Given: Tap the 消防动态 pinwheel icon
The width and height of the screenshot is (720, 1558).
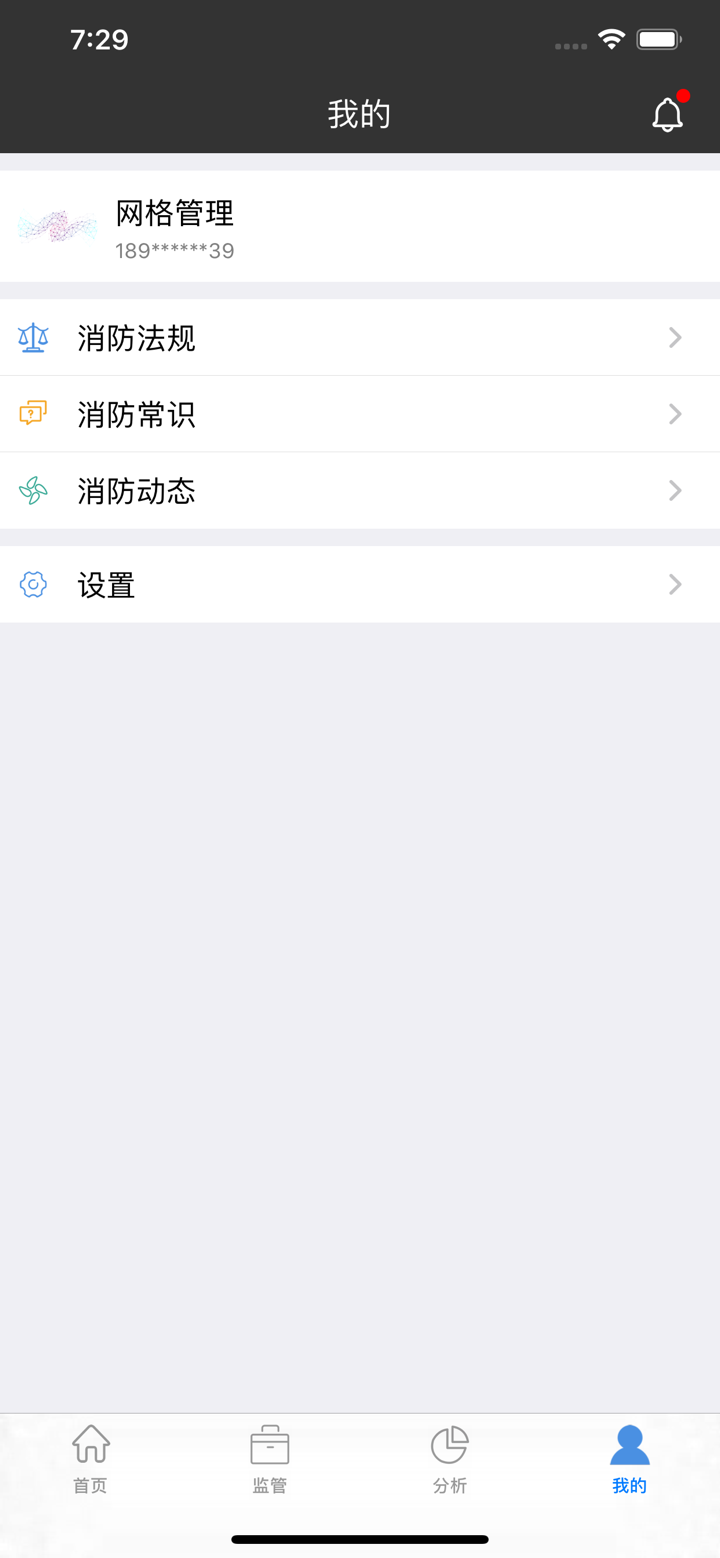Looking at the screenshot, I should [x=33, y=490].
